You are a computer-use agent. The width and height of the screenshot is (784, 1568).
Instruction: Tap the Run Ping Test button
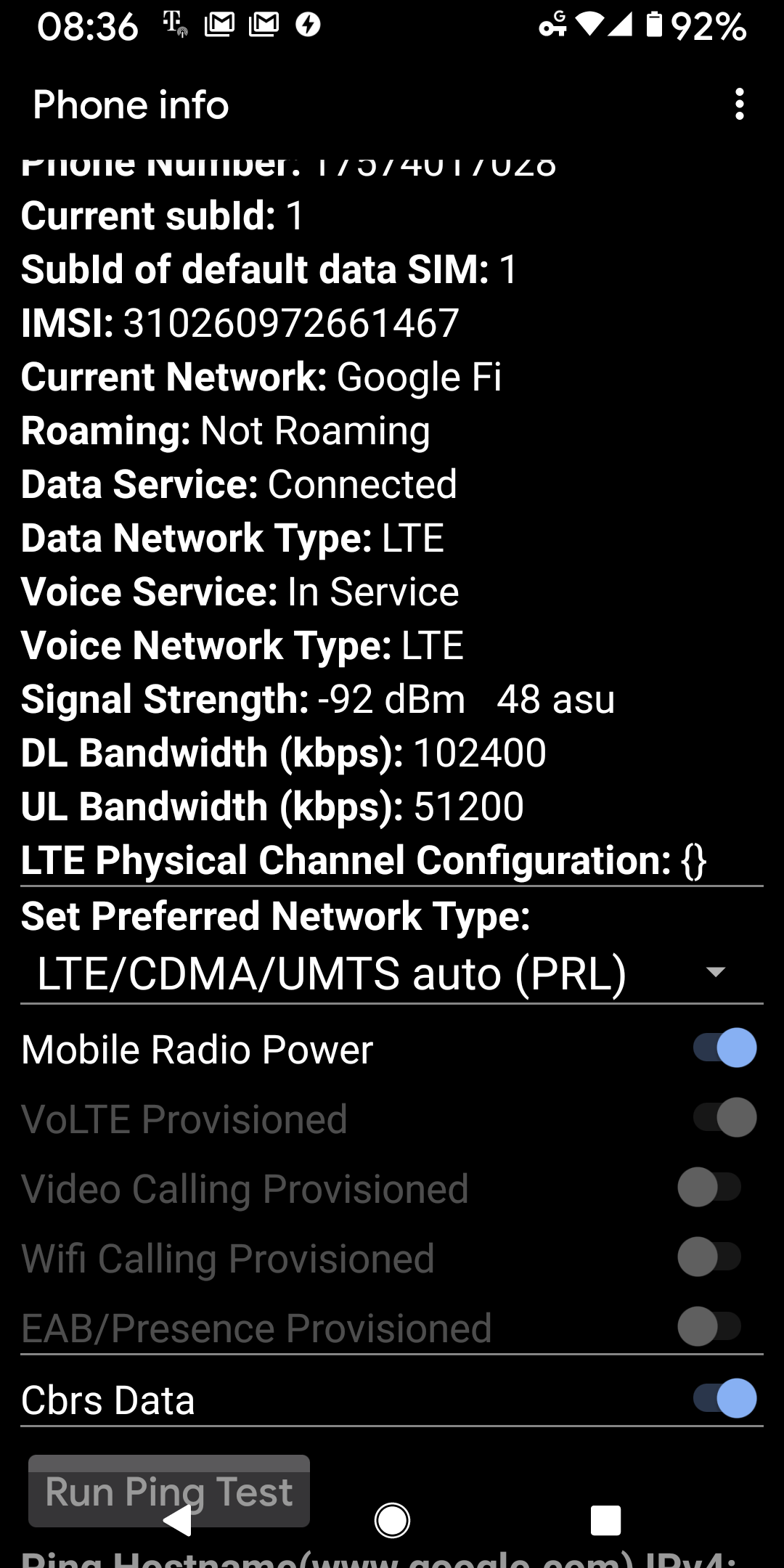[169, 1491]
